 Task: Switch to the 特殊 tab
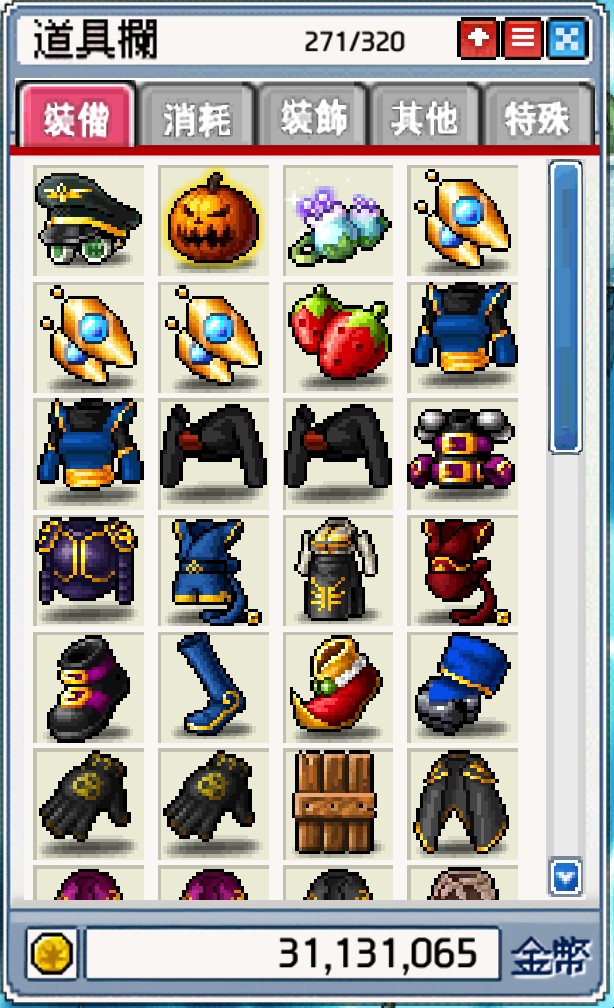coord(540,120)
